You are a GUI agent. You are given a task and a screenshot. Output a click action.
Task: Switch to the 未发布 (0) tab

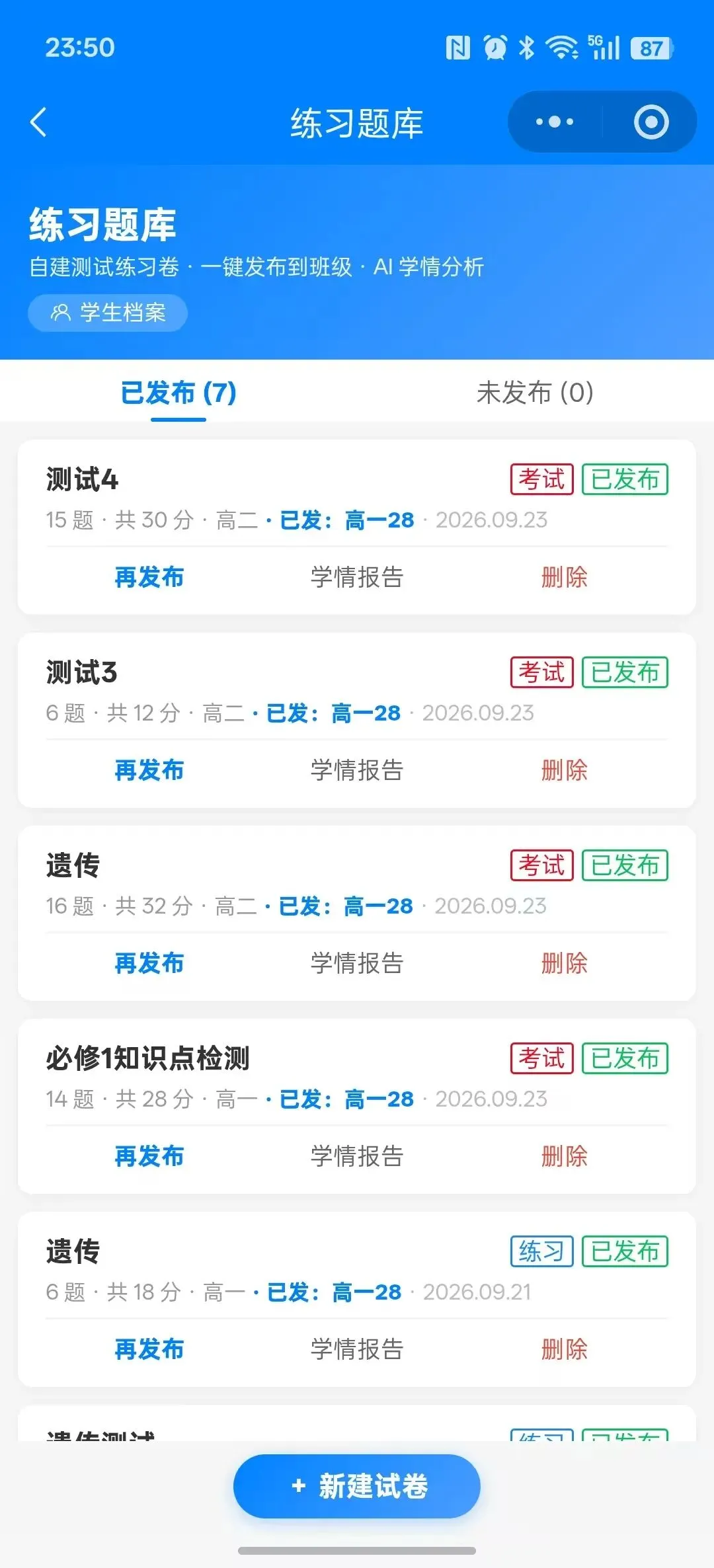click(x=535, y=392)
